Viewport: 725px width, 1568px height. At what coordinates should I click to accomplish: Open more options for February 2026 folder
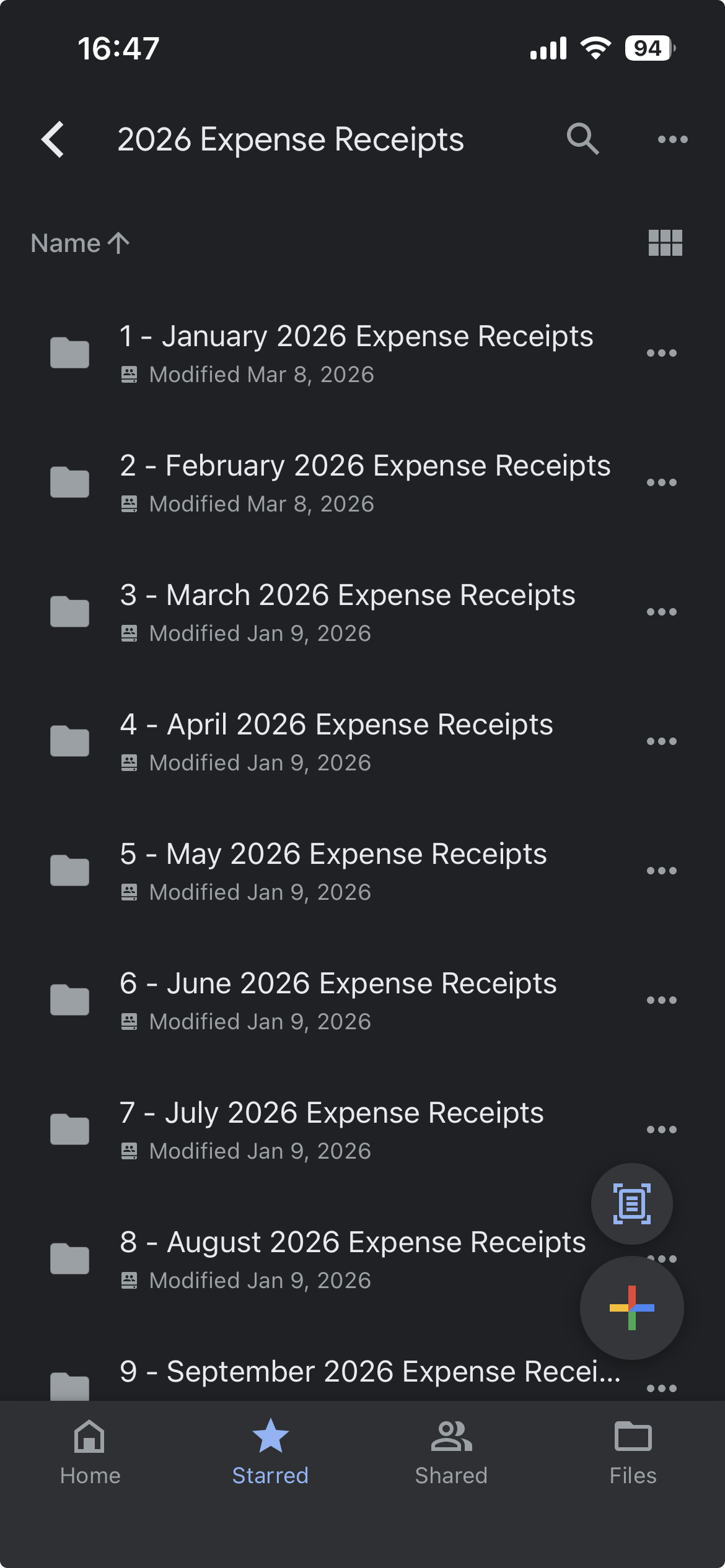click(x=661, y=482)
